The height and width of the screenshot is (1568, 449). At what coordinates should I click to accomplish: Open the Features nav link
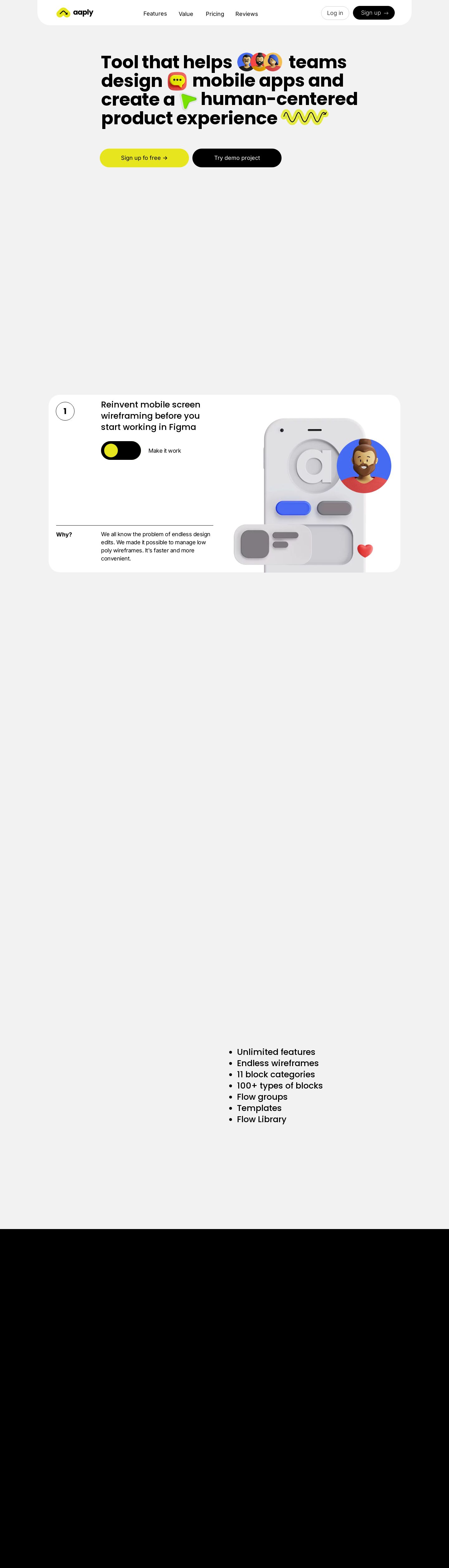155,13
